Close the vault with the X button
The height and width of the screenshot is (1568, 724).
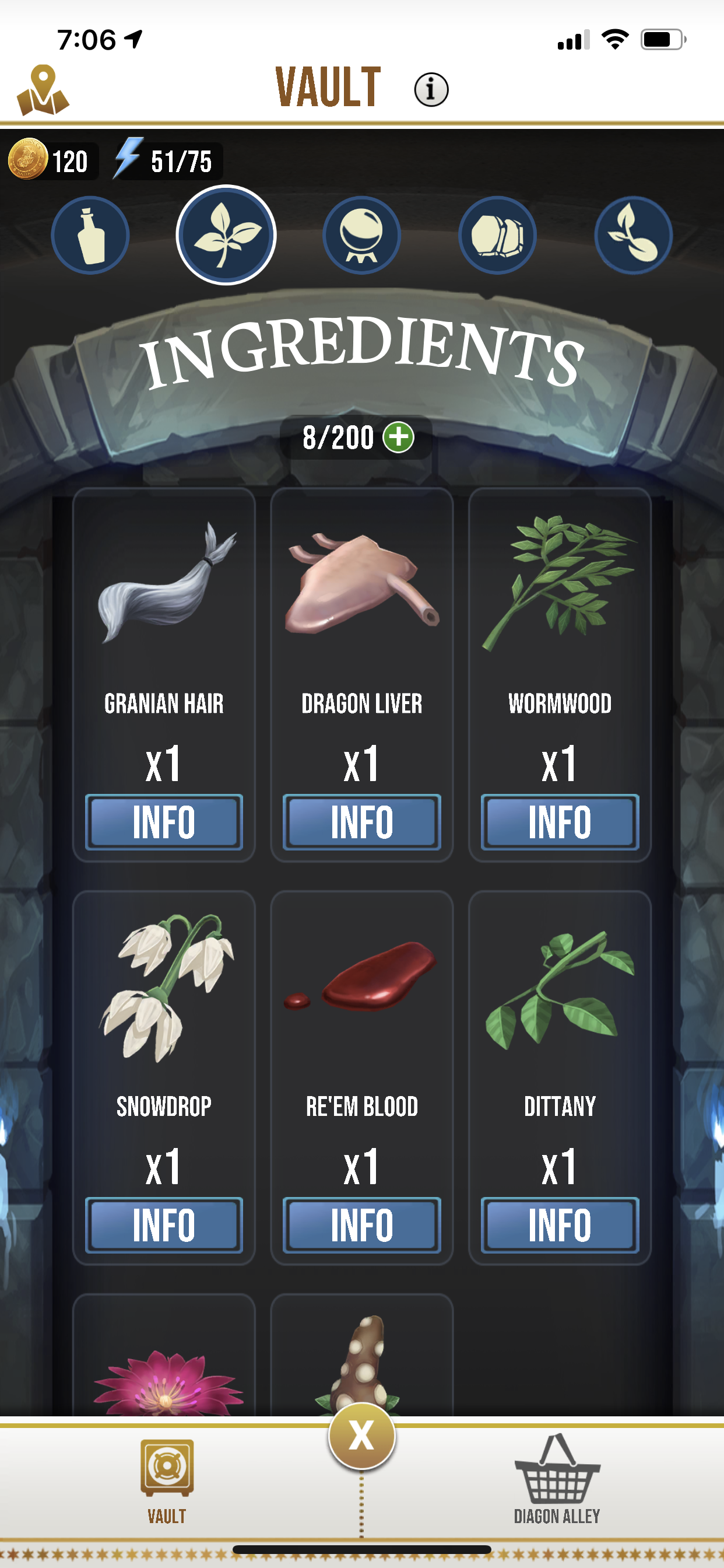(x=361, y=1436)
